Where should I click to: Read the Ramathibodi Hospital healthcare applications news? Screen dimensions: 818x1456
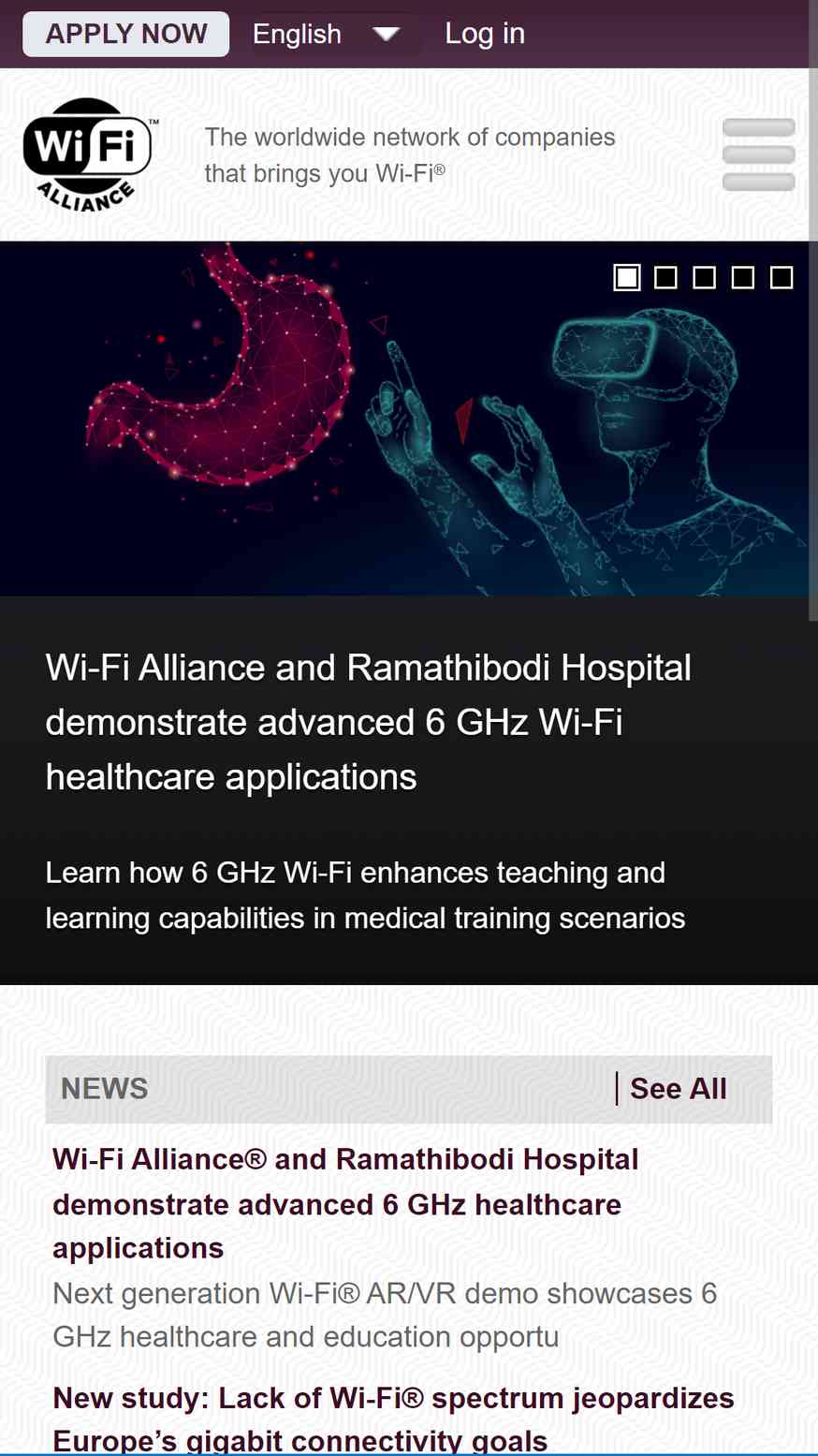(345, 1204)
